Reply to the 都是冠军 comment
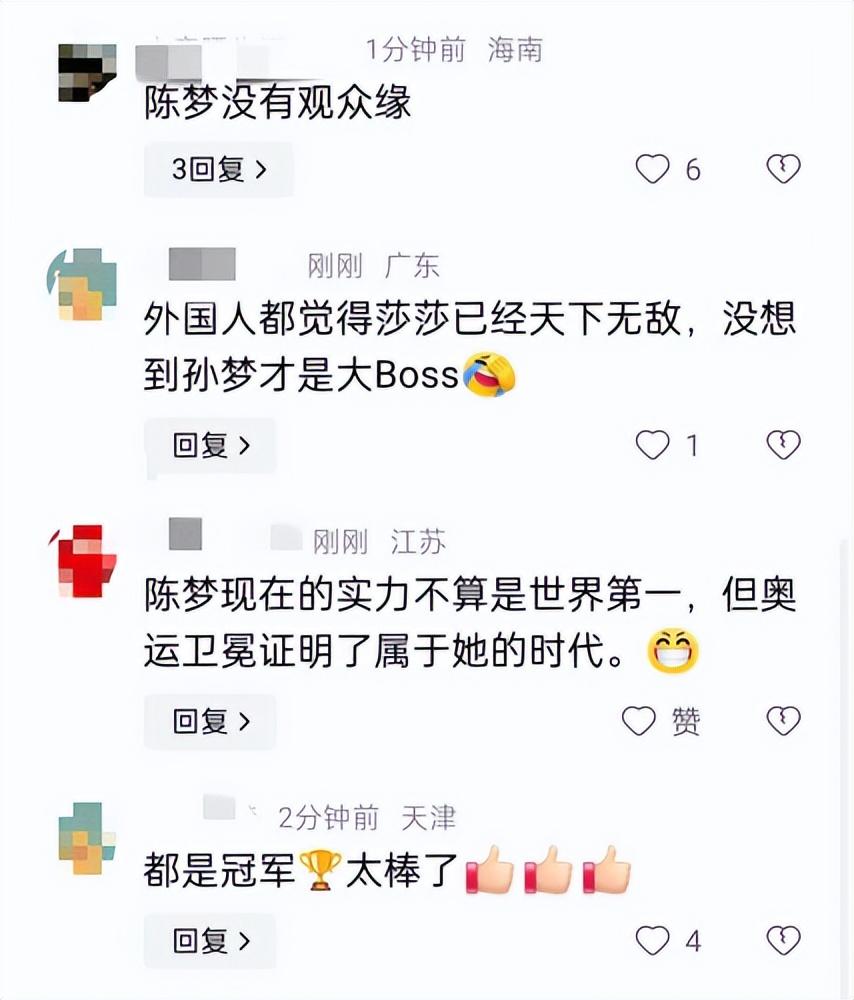 coord(210,941)
